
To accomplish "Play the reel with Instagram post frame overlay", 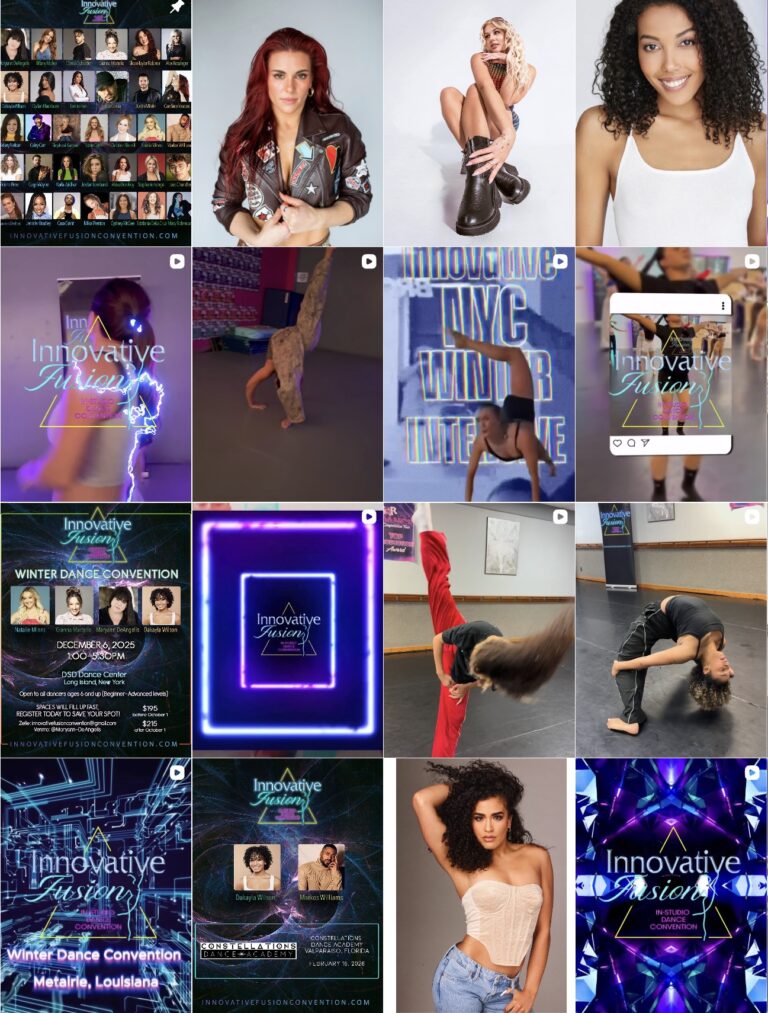I will (671, 374).
